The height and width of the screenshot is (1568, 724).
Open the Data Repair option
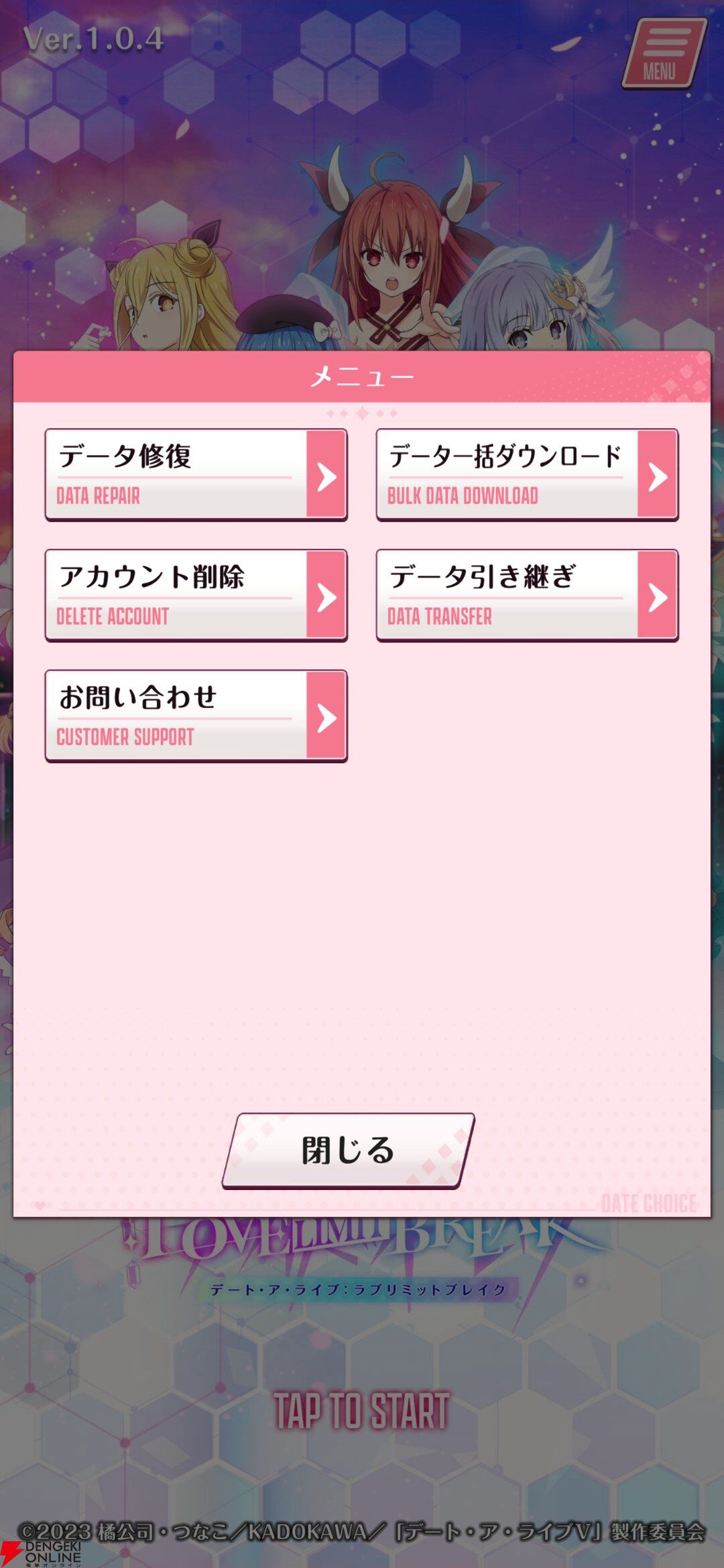point(196,474)
